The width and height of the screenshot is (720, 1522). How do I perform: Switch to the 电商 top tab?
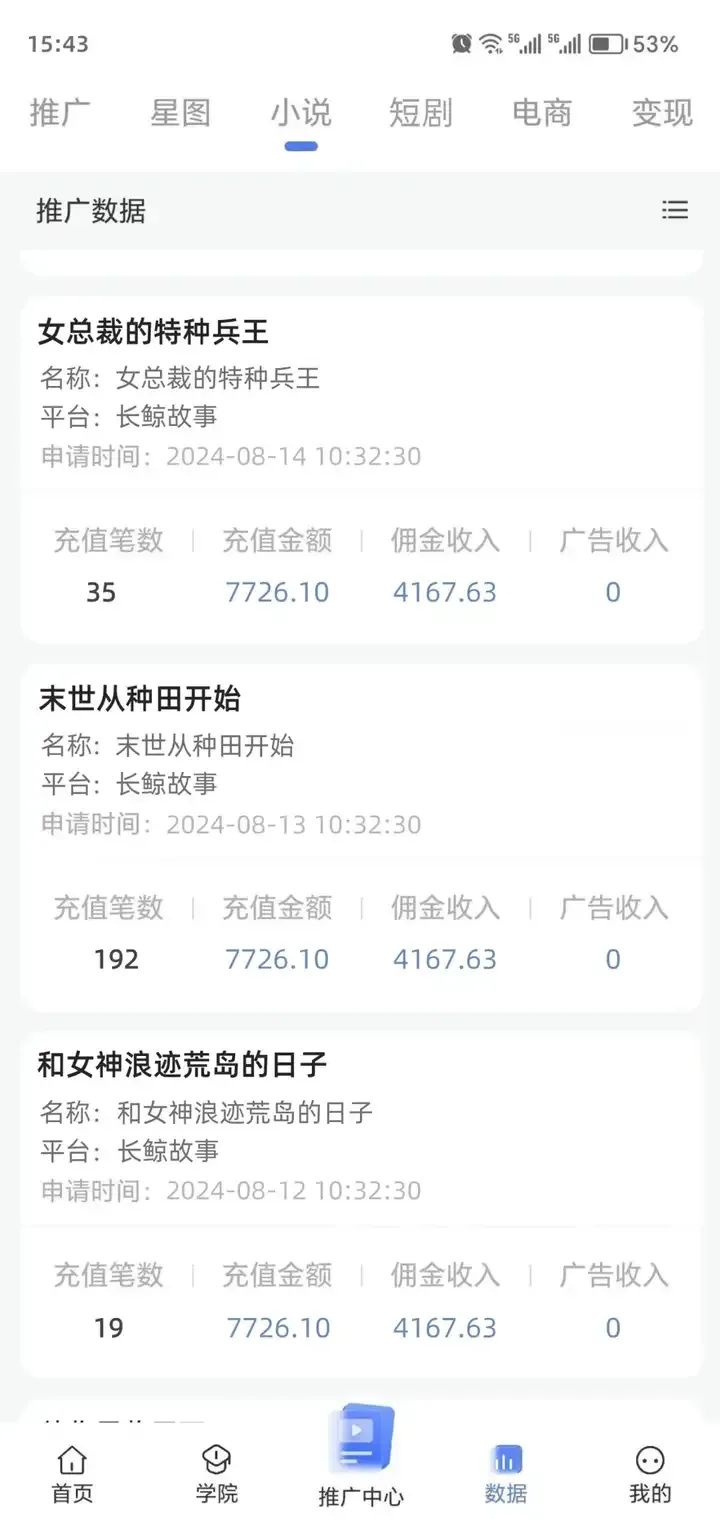[541, 113]
